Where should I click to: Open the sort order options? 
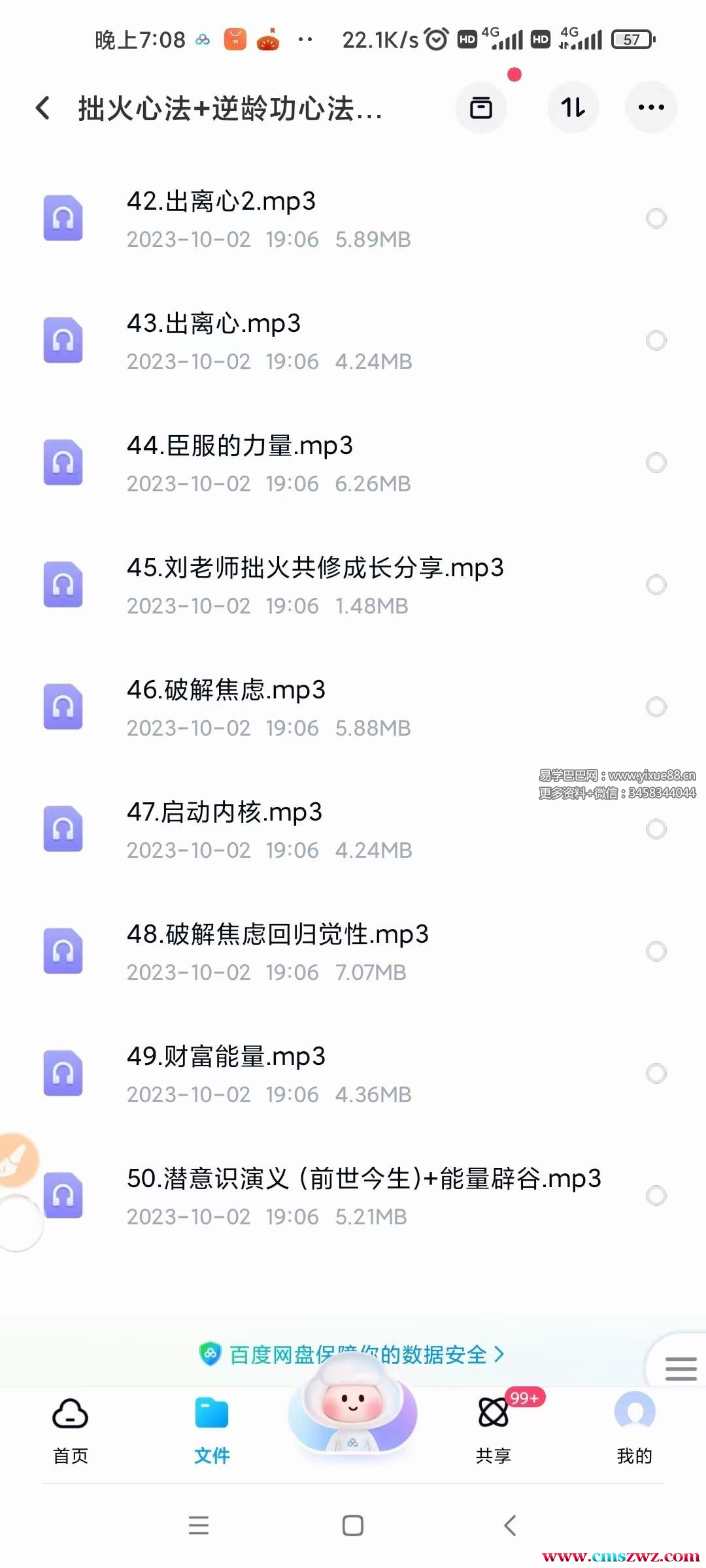click(573, 108)
